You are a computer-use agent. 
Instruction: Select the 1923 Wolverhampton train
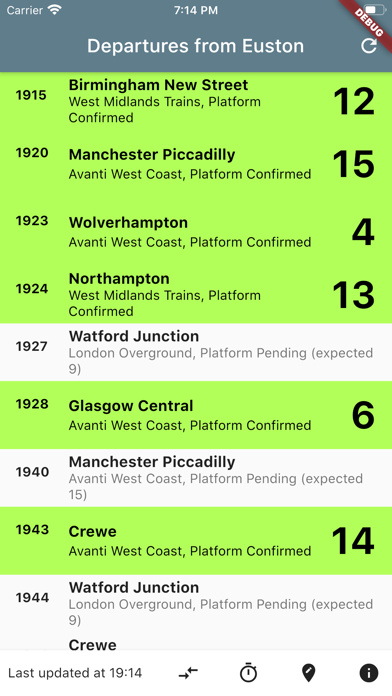(196, 232)
